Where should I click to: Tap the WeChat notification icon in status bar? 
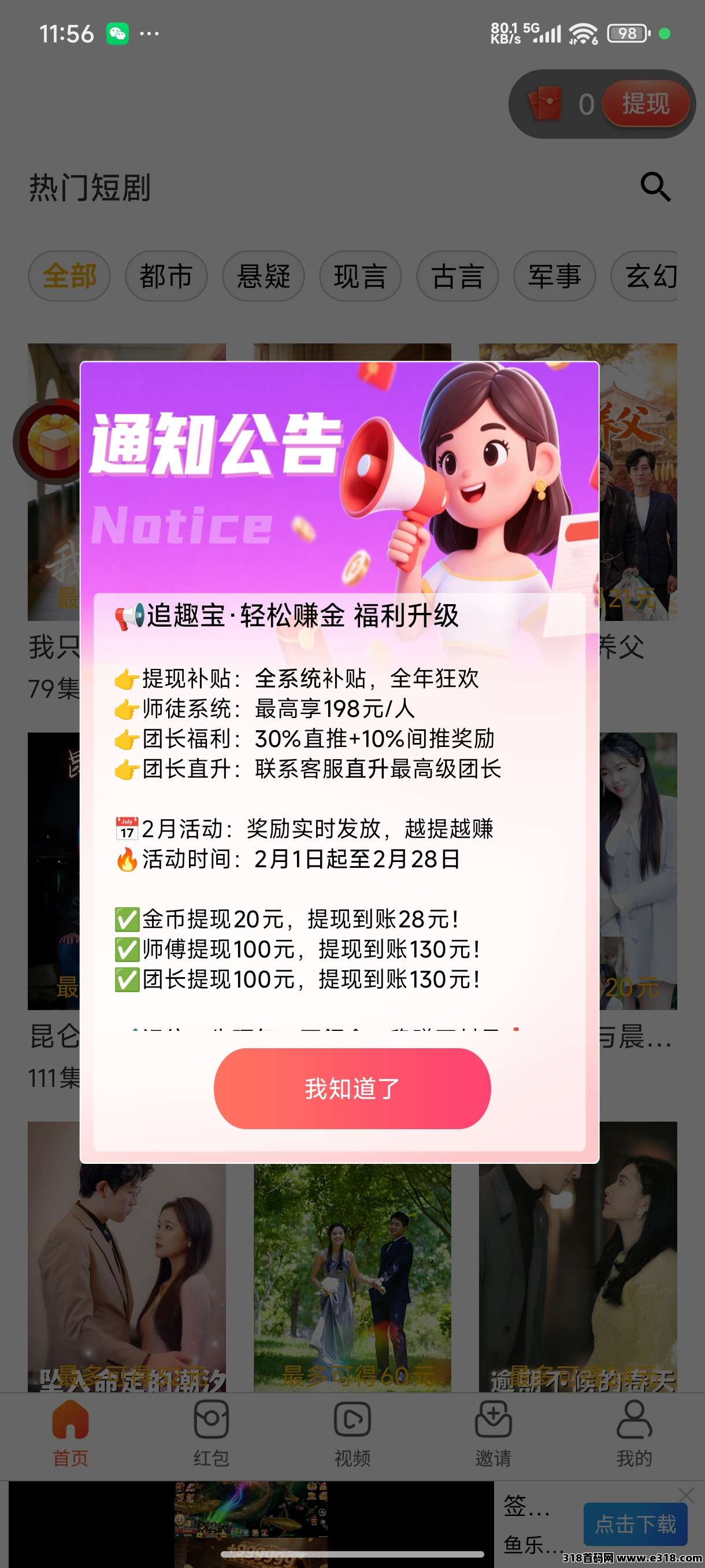pyautogui.click(x=119, y=32)
